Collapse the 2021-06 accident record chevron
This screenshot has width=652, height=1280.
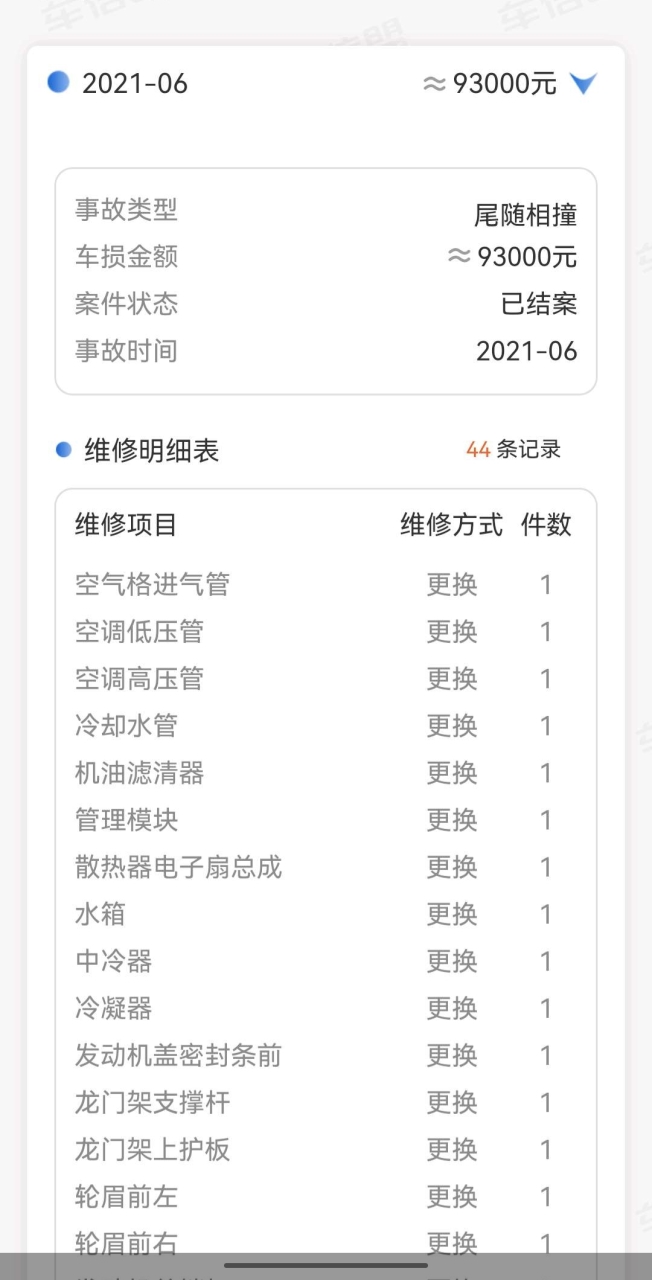click(x=583, y=84)
